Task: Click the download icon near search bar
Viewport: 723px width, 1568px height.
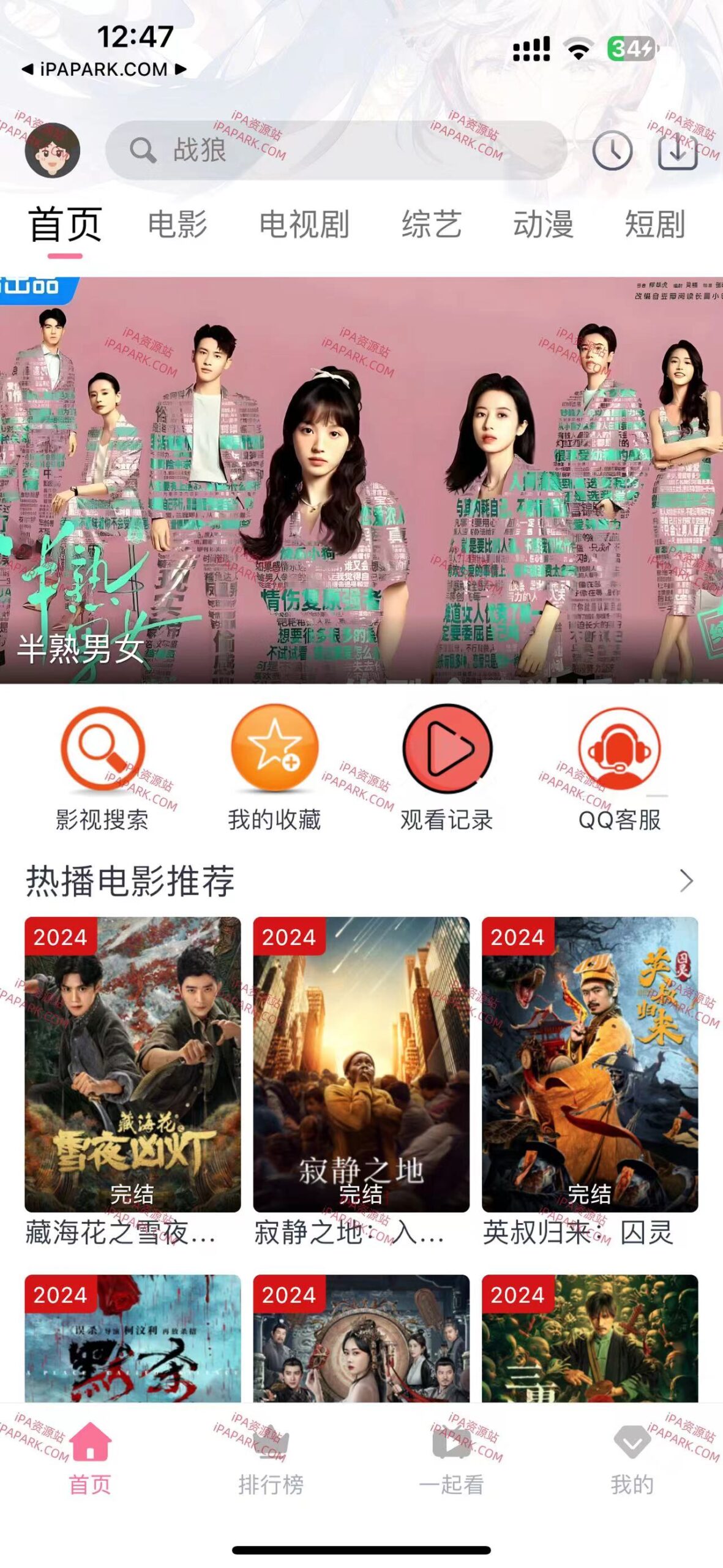Action: tap(678, 152)
